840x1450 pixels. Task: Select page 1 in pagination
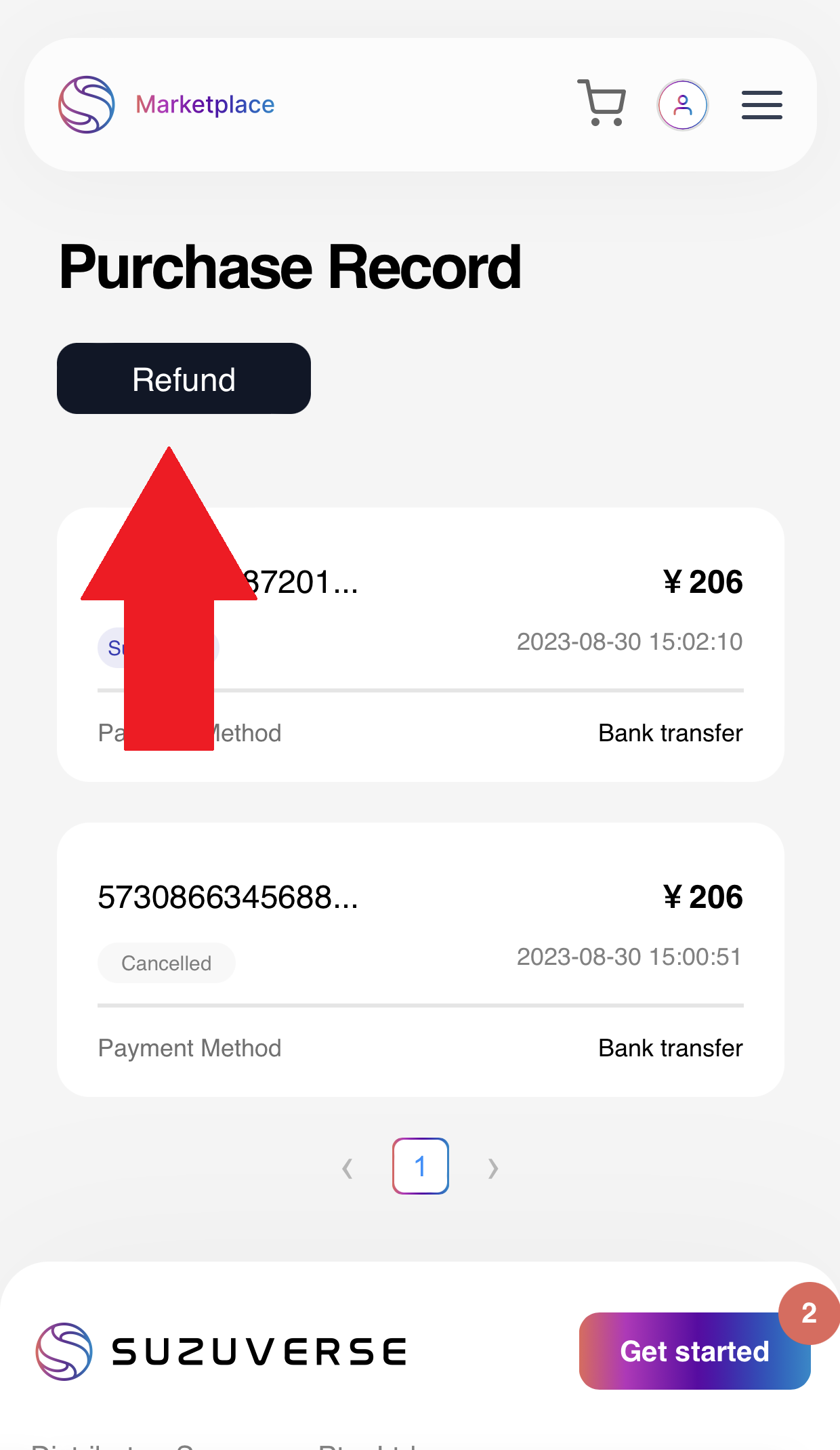(420, 1166)
